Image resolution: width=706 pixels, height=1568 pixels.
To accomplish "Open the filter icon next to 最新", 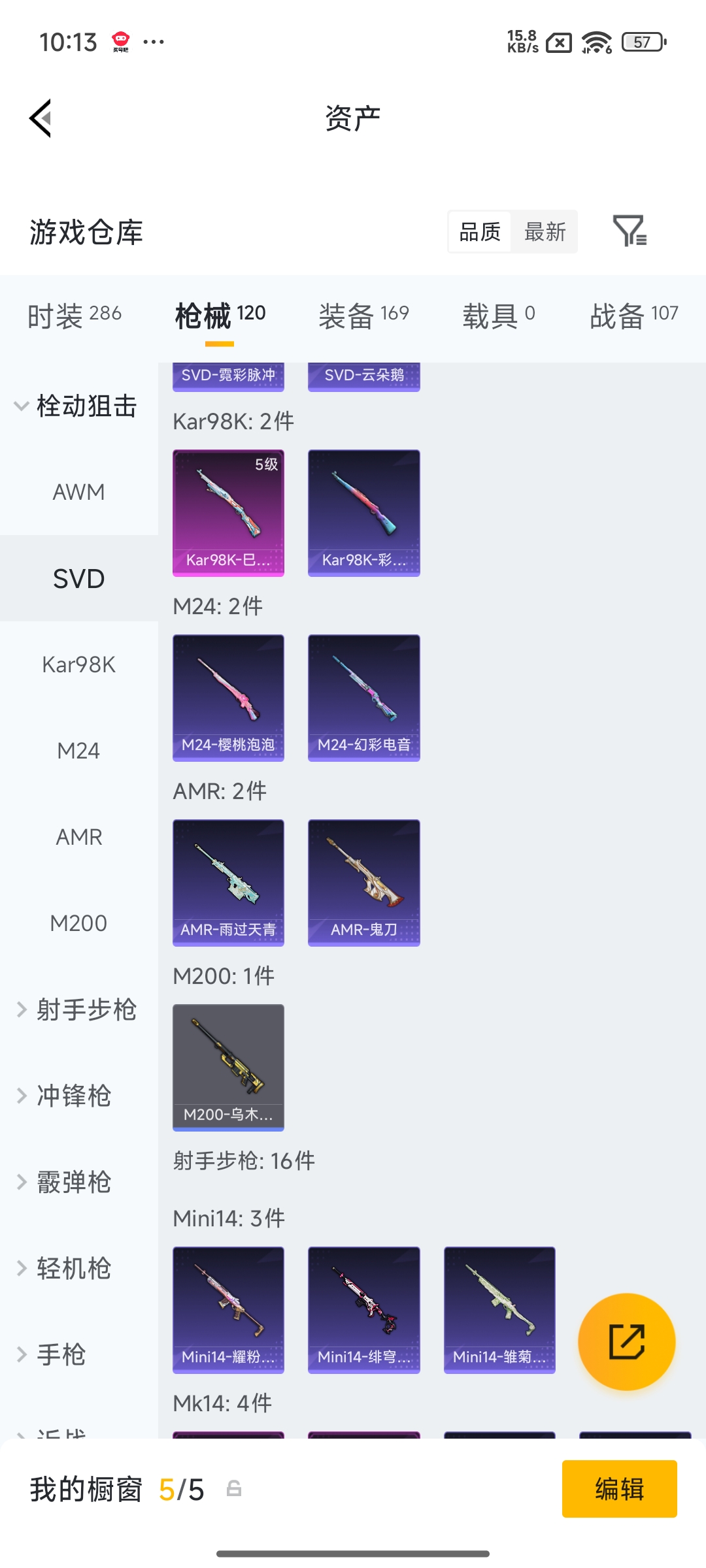I will (x=630, y=231).
